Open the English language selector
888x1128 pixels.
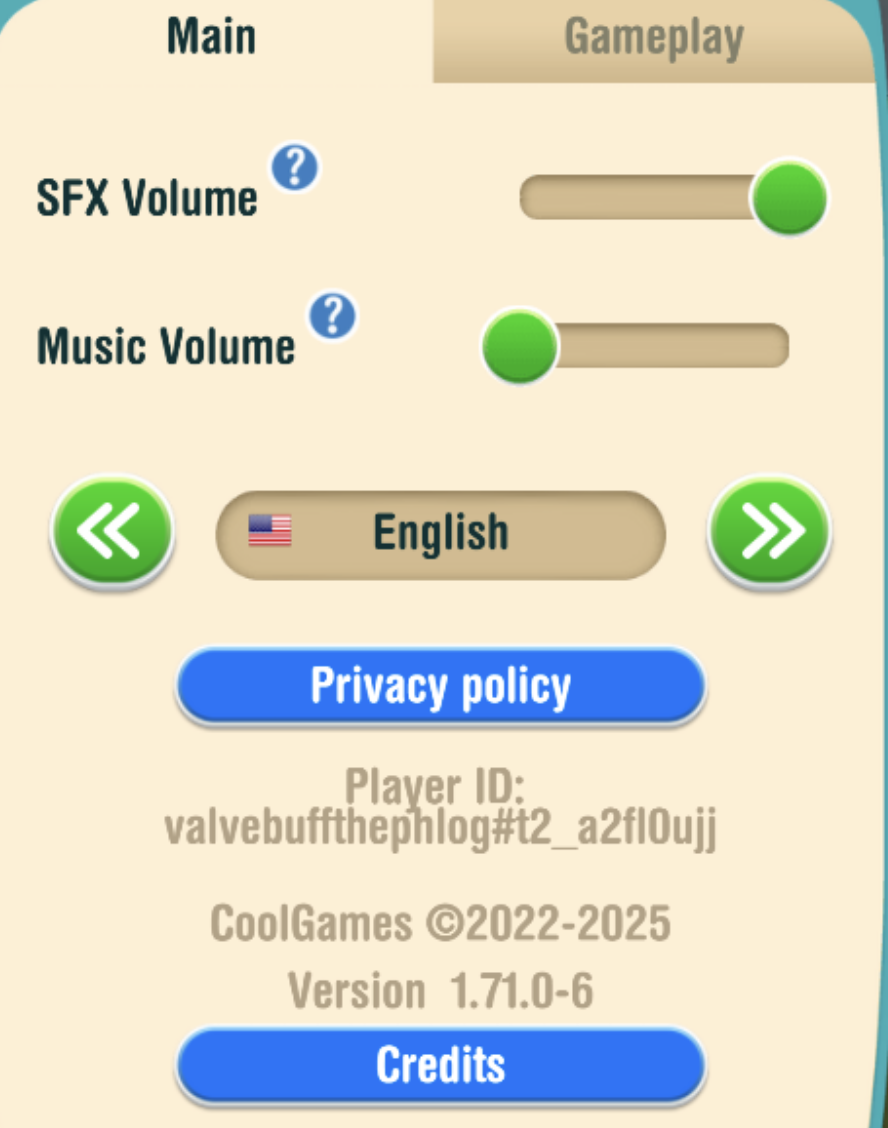coord(440,533)
